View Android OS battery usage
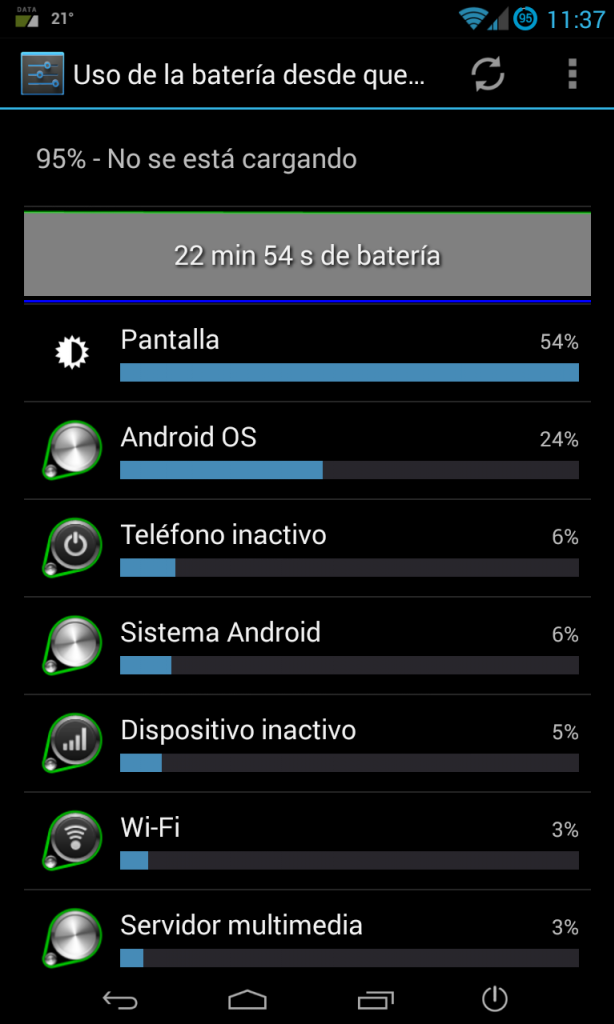The width and height of the screenshot is (614, 1024). click(307, 450)
